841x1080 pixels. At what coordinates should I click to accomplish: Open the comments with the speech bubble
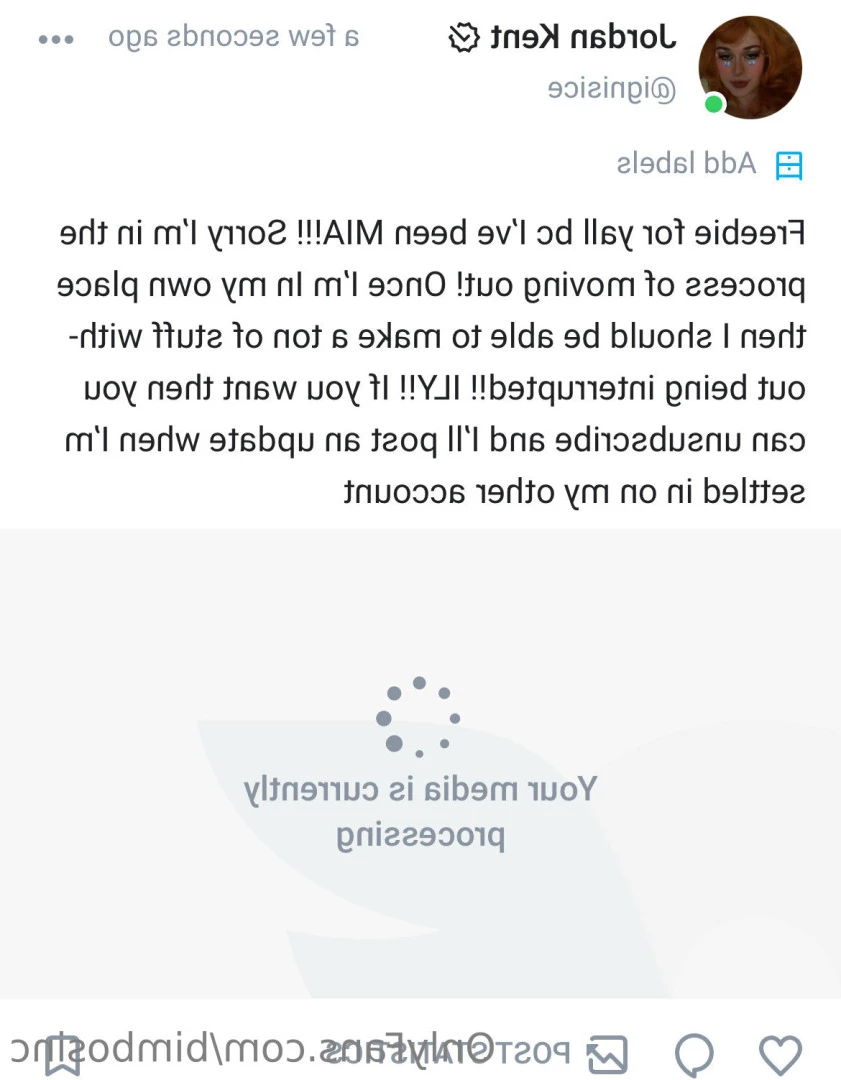pyautogui.click(x=694, y=1054)
